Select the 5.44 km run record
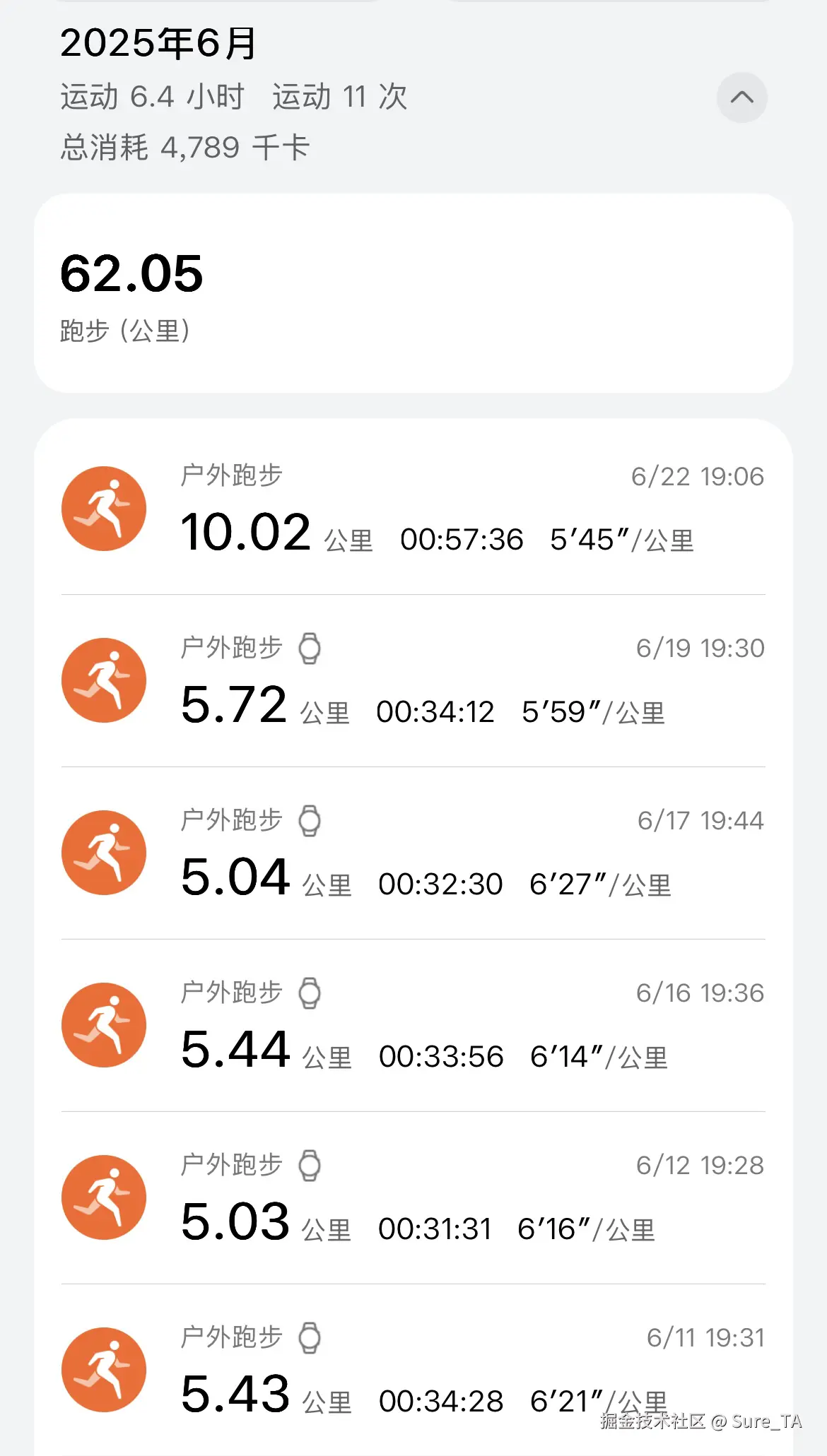This screenshot has width=827, height=1456. tap(424, 1025)
